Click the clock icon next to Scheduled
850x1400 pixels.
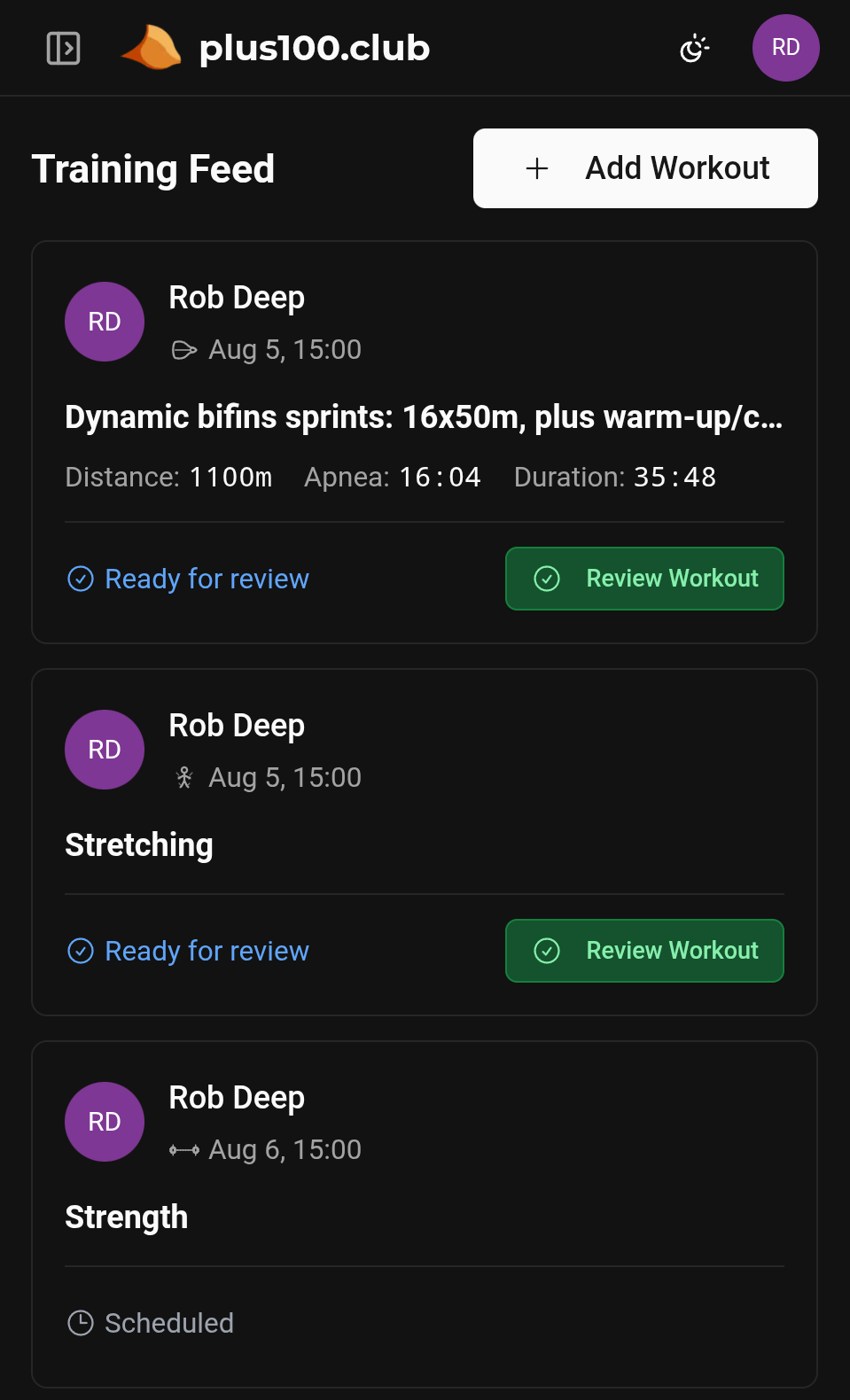click(x=81, y=1323)
